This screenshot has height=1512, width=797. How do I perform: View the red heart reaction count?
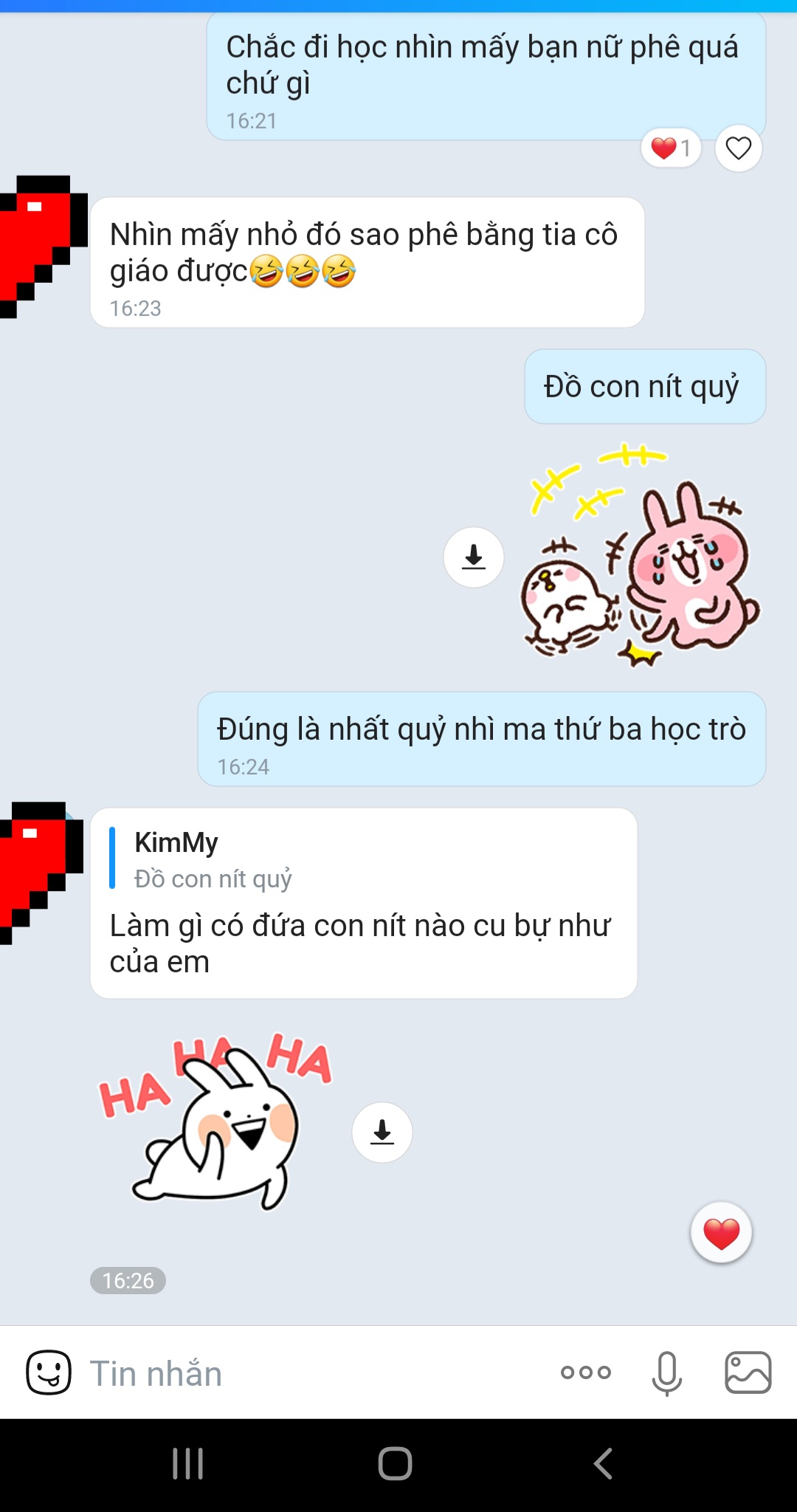click(671, 148)
